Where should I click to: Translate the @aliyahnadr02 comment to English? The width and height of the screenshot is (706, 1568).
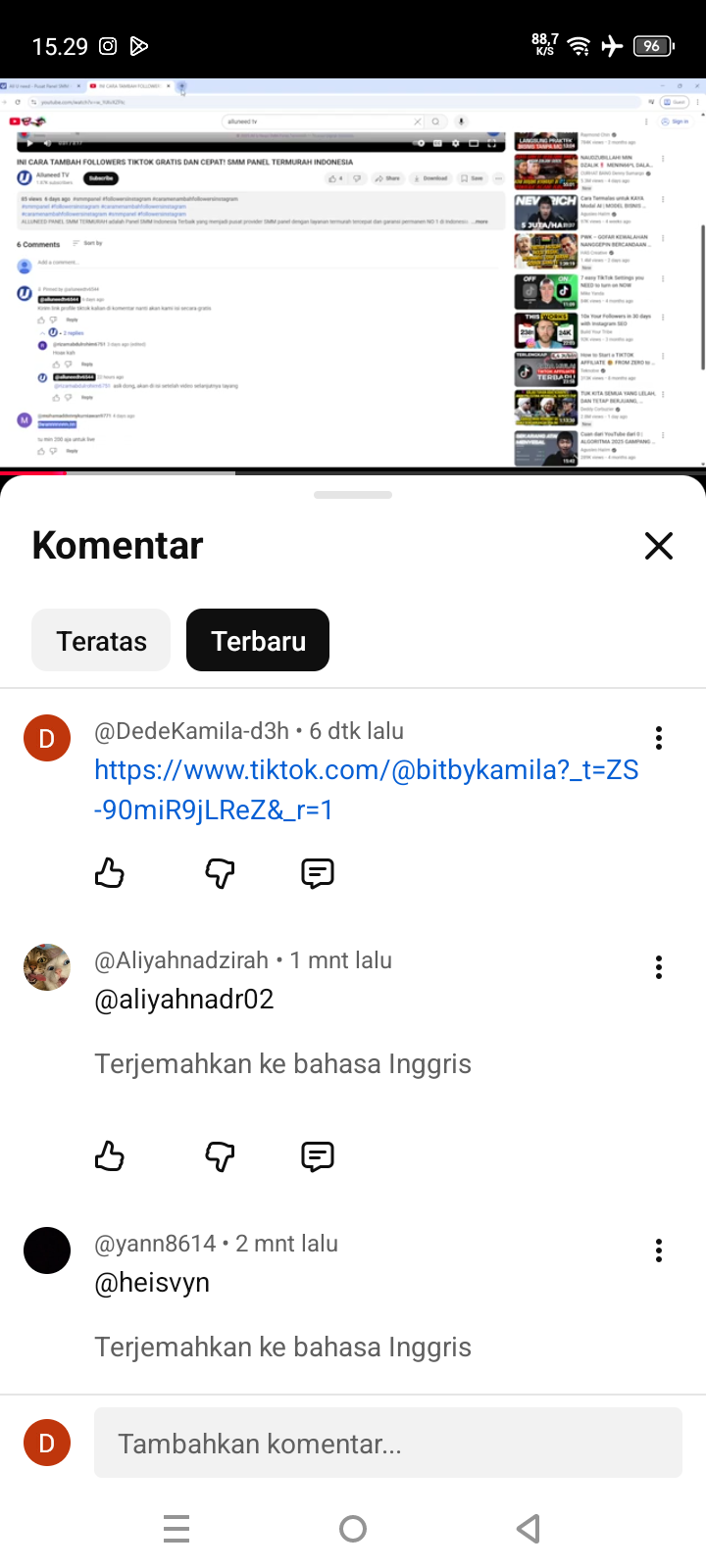tap(282, 1064)
